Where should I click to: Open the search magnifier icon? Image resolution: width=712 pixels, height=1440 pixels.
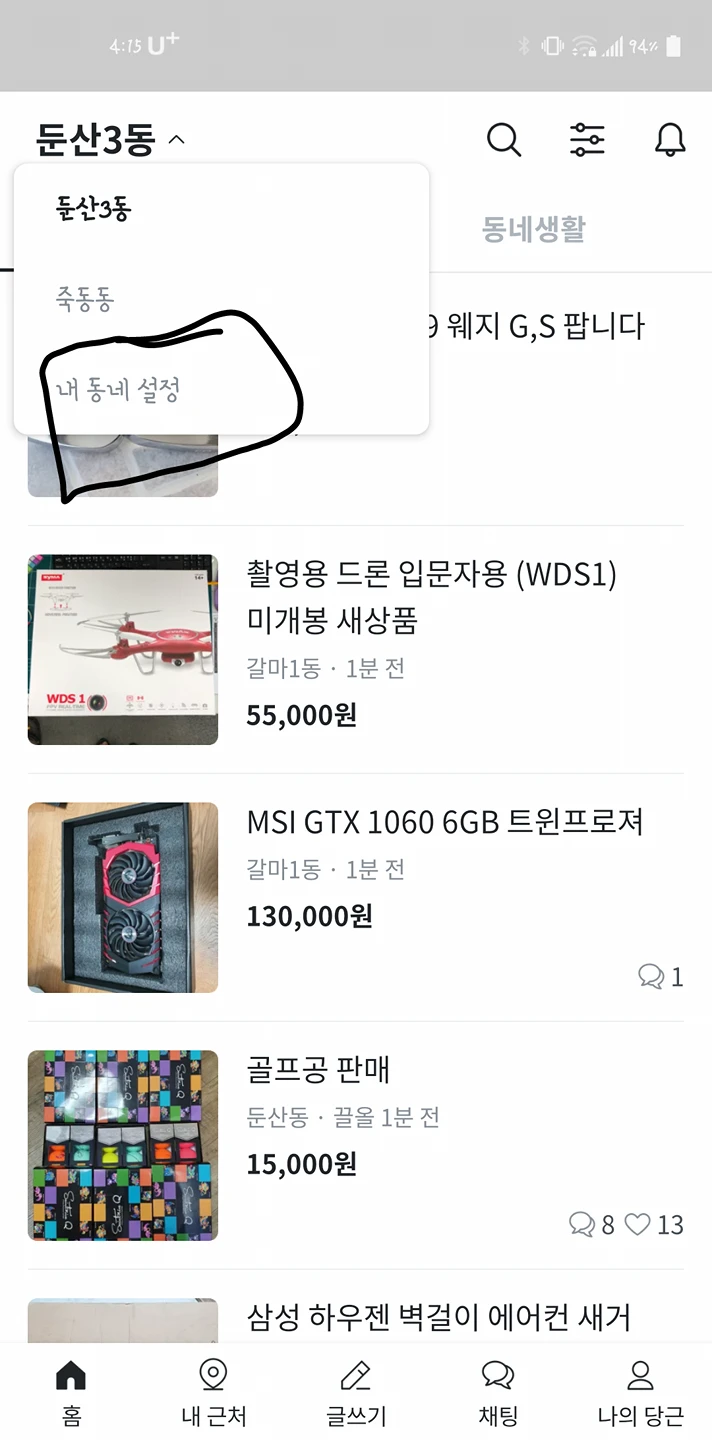point(504,140)
